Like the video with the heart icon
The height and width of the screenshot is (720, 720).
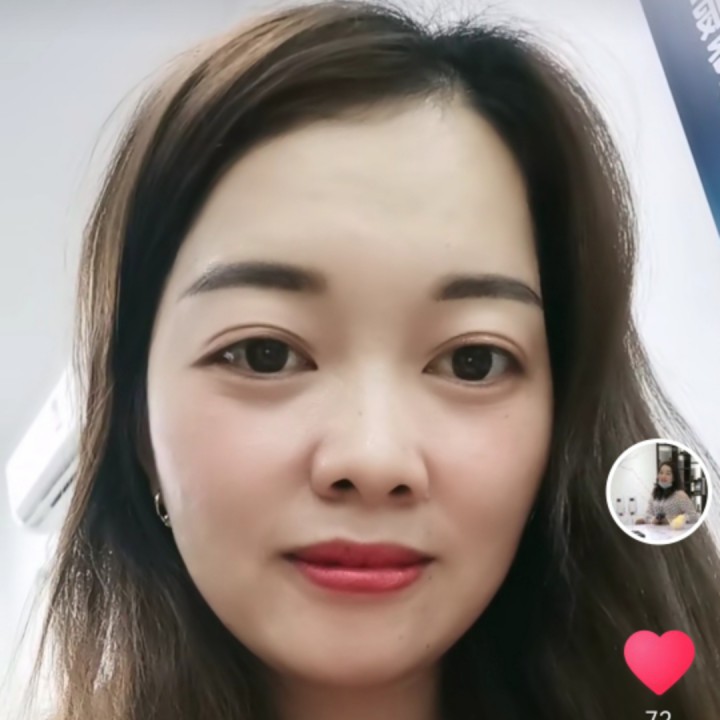click(x=659, y=661)
